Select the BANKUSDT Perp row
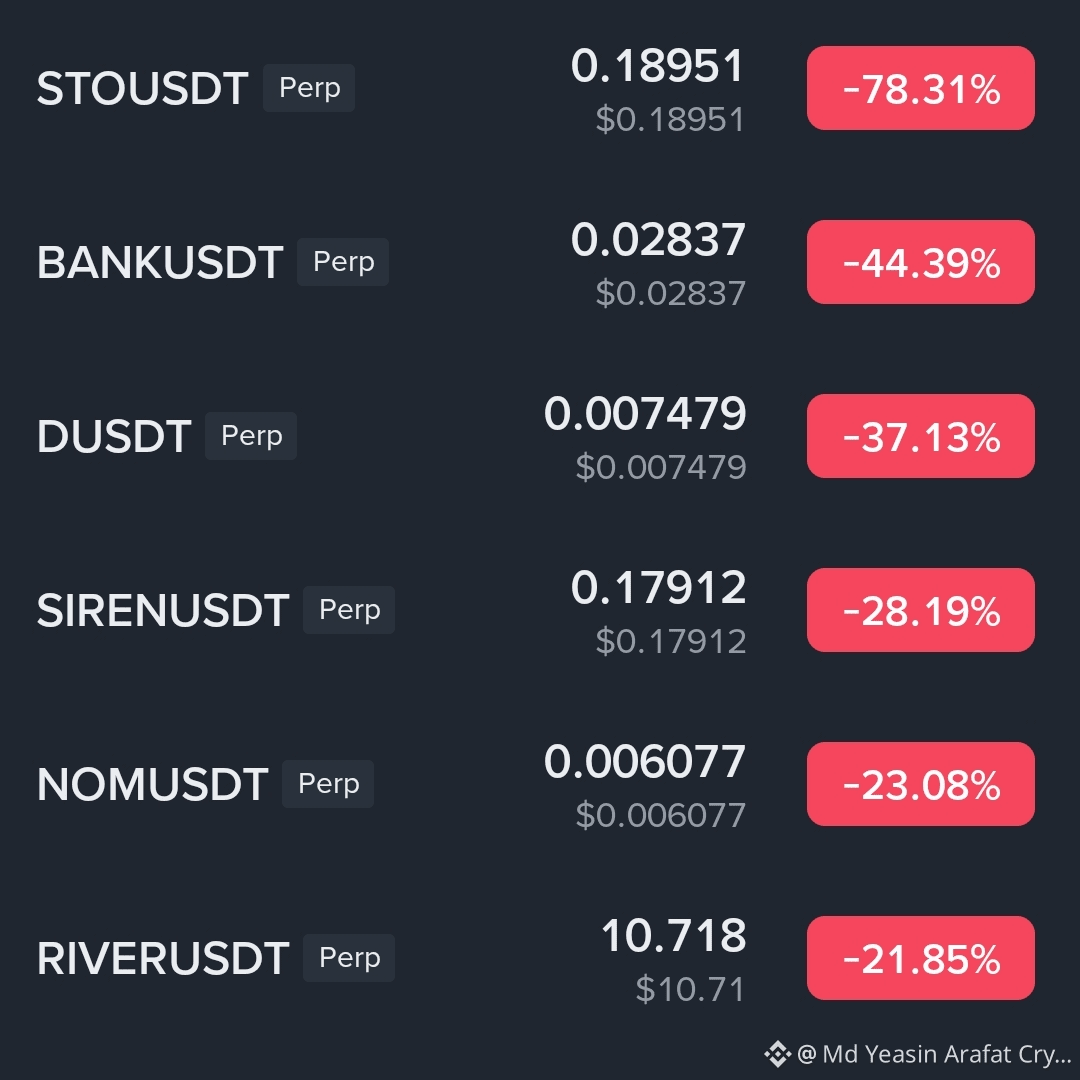Viewport: 1080px width, 1080px height. pyautogui.click(x=540, y=262)
